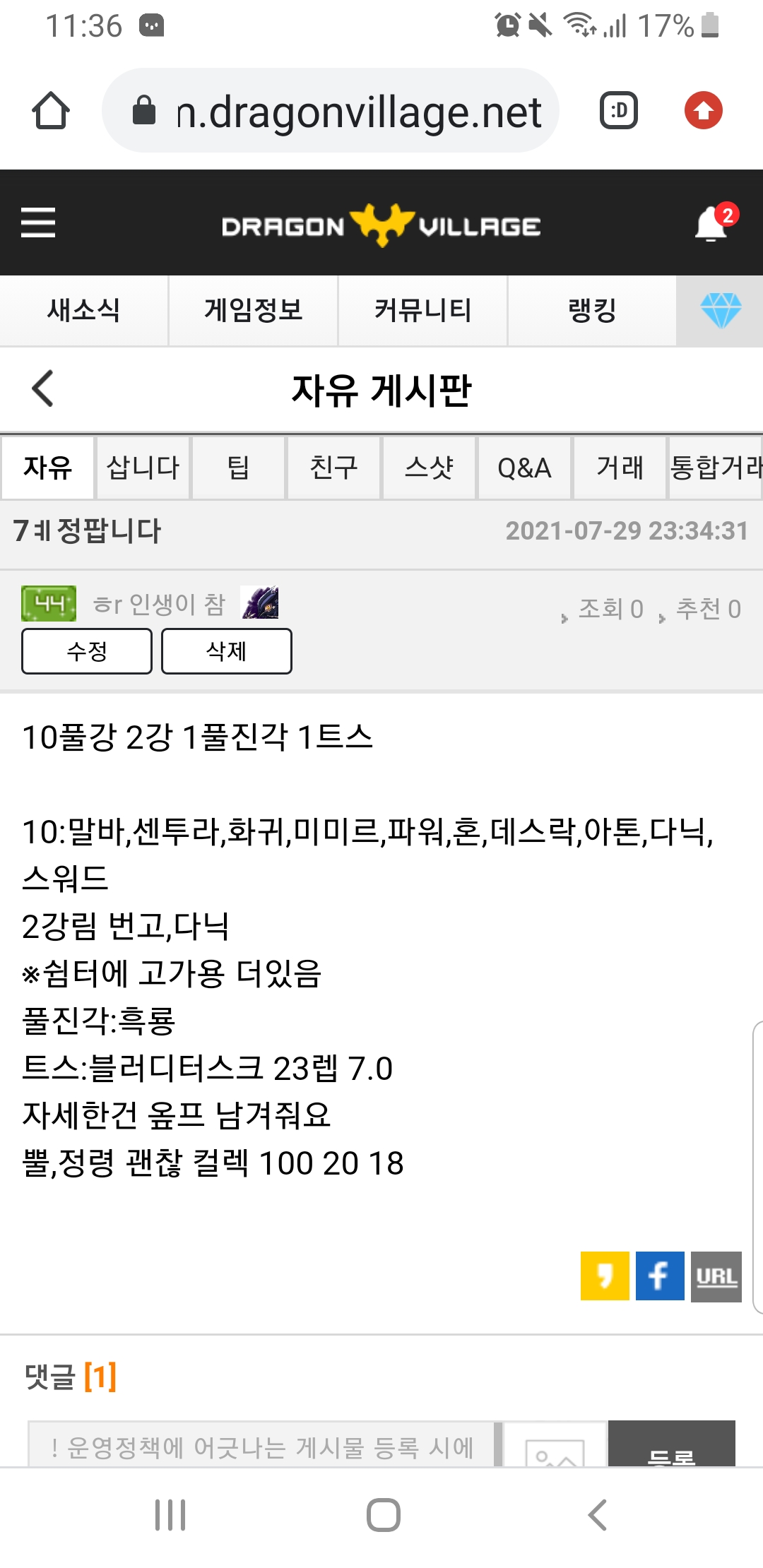
Task: Switch to the 스샷 tab
Action: coord(430,468)
